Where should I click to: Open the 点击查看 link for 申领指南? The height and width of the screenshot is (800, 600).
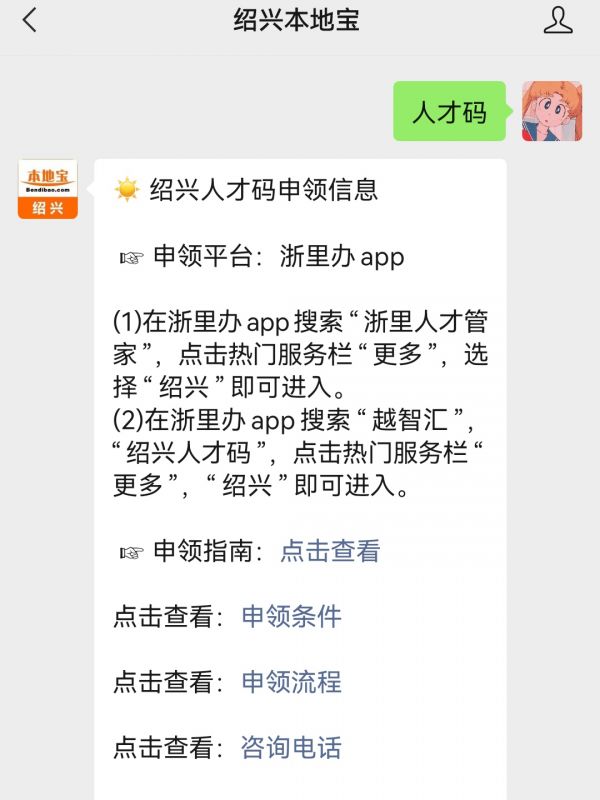pyautogui.click(x=330, y=551)
